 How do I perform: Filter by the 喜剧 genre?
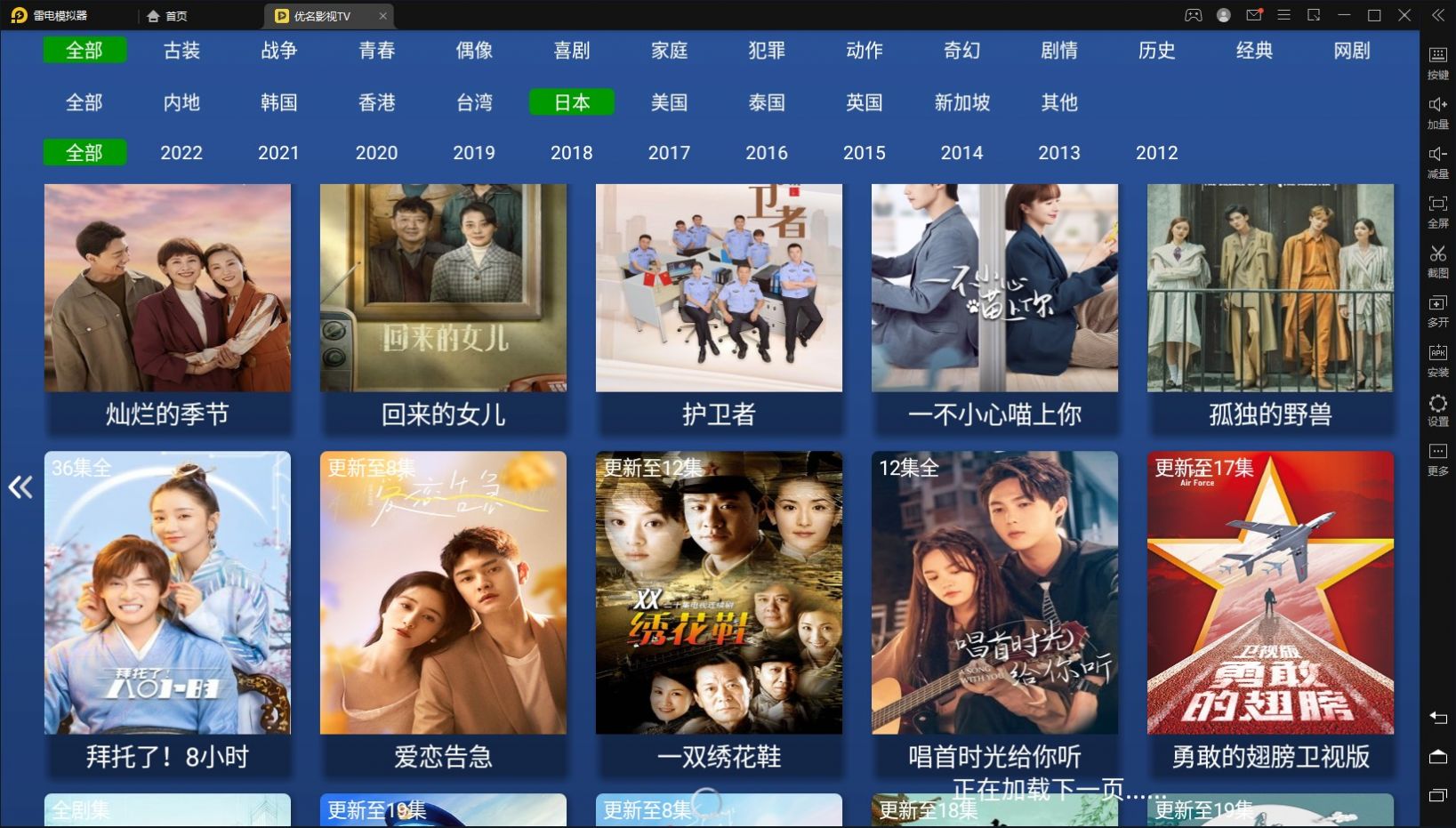pos(571,51)
